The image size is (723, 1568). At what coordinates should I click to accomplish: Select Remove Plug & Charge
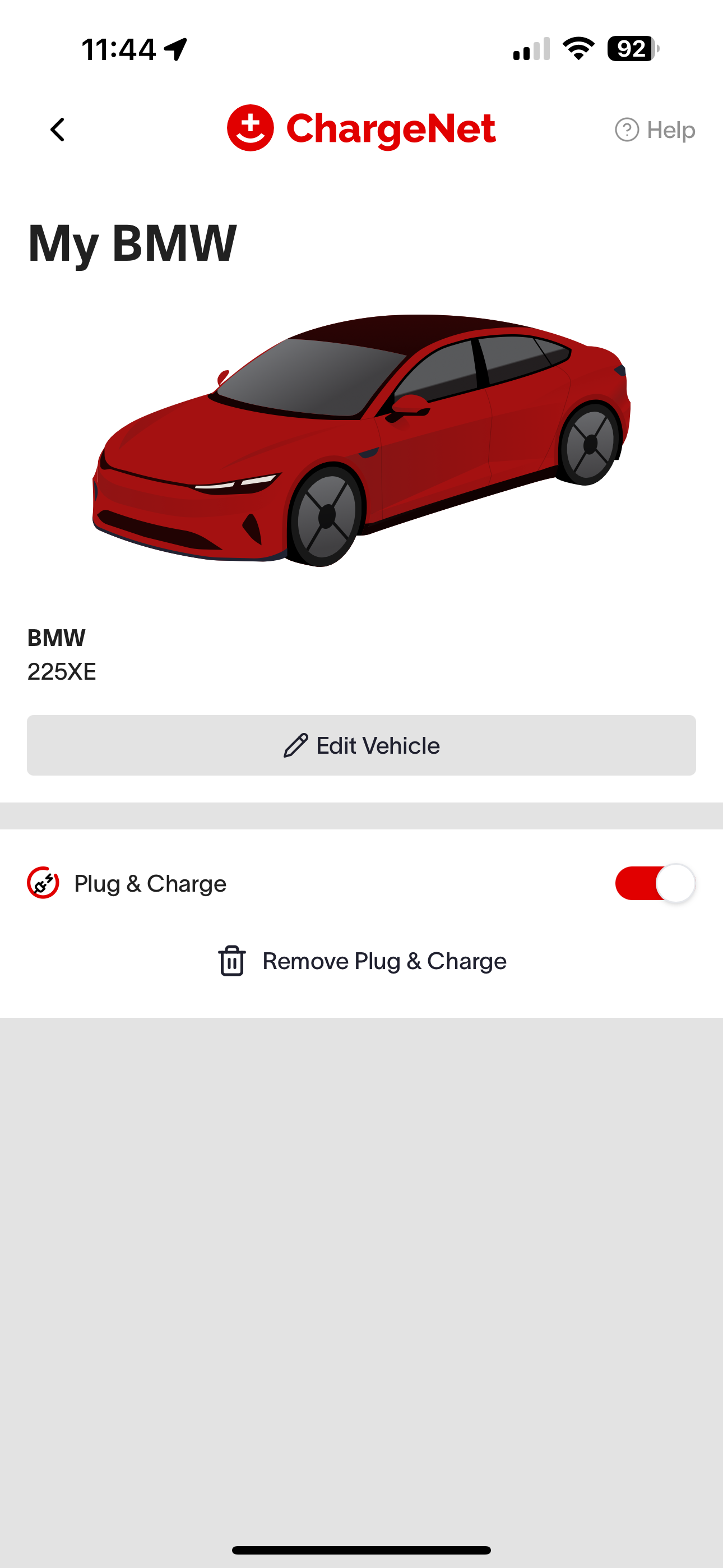point(363,961)
